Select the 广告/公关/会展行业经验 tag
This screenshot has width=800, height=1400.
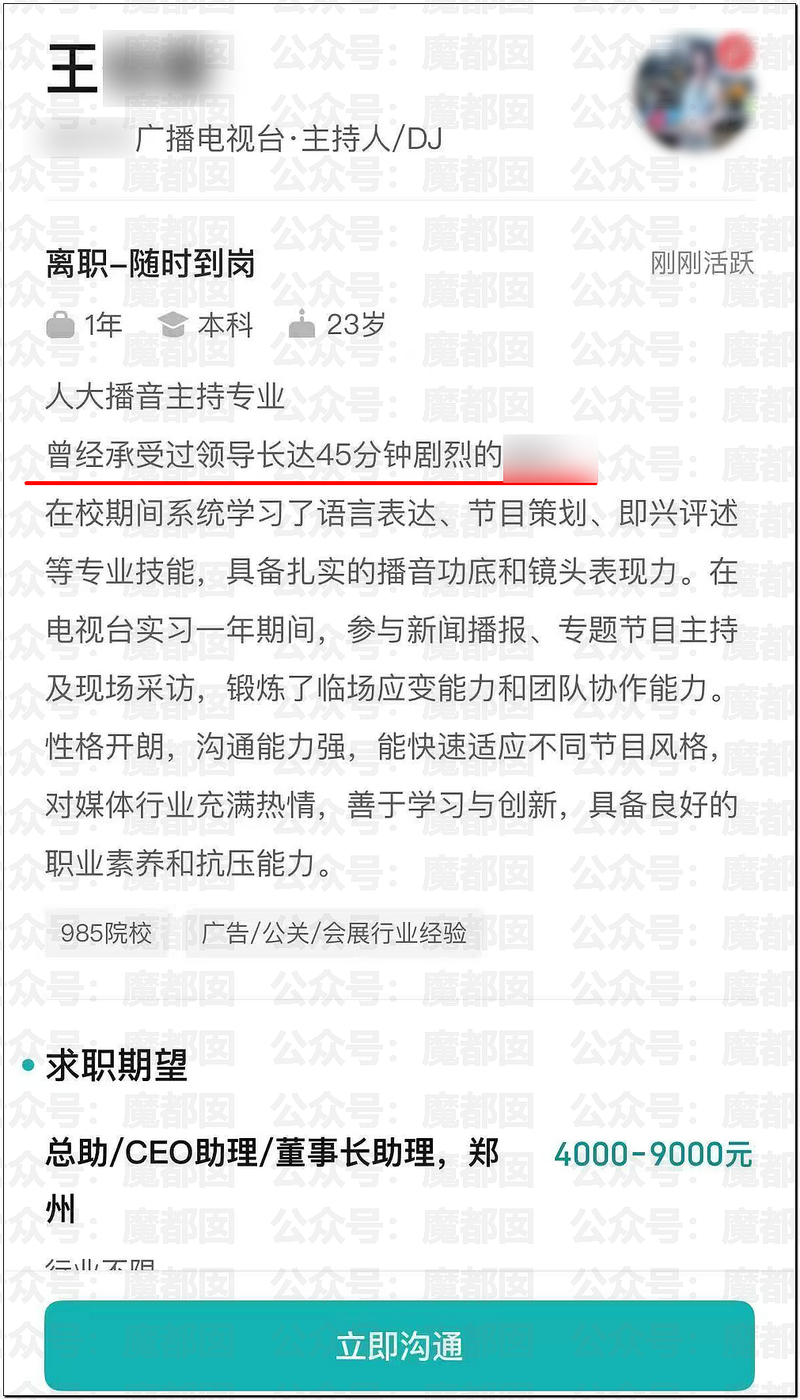pyautogui.click(x=334, y=933)
